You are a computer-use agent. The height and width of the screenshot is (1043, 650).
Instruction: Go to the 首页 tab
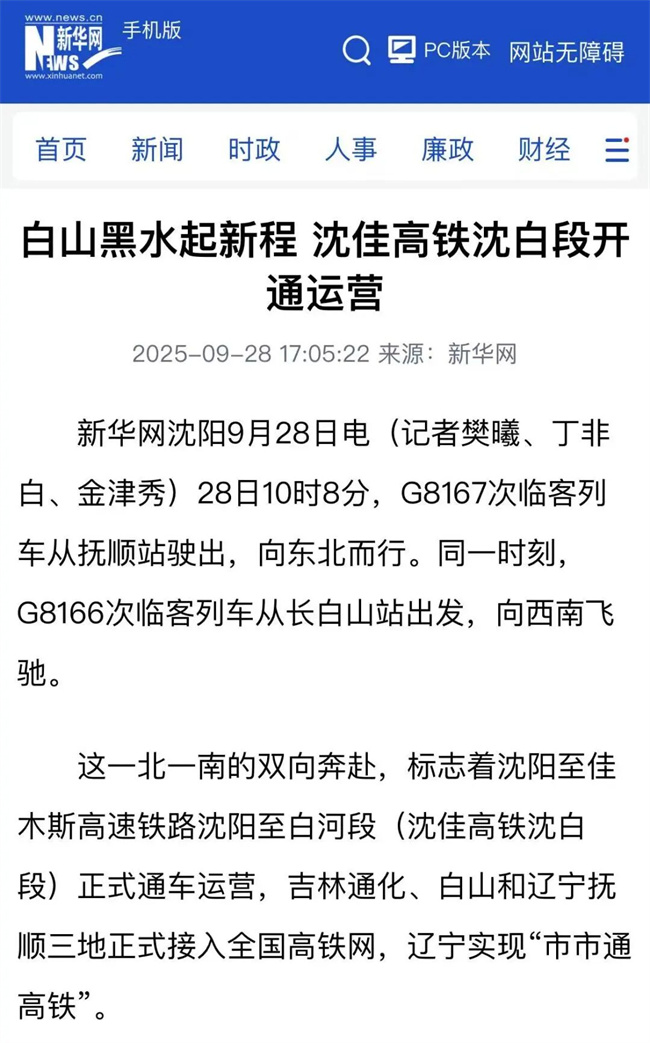(x=61, y=150)
